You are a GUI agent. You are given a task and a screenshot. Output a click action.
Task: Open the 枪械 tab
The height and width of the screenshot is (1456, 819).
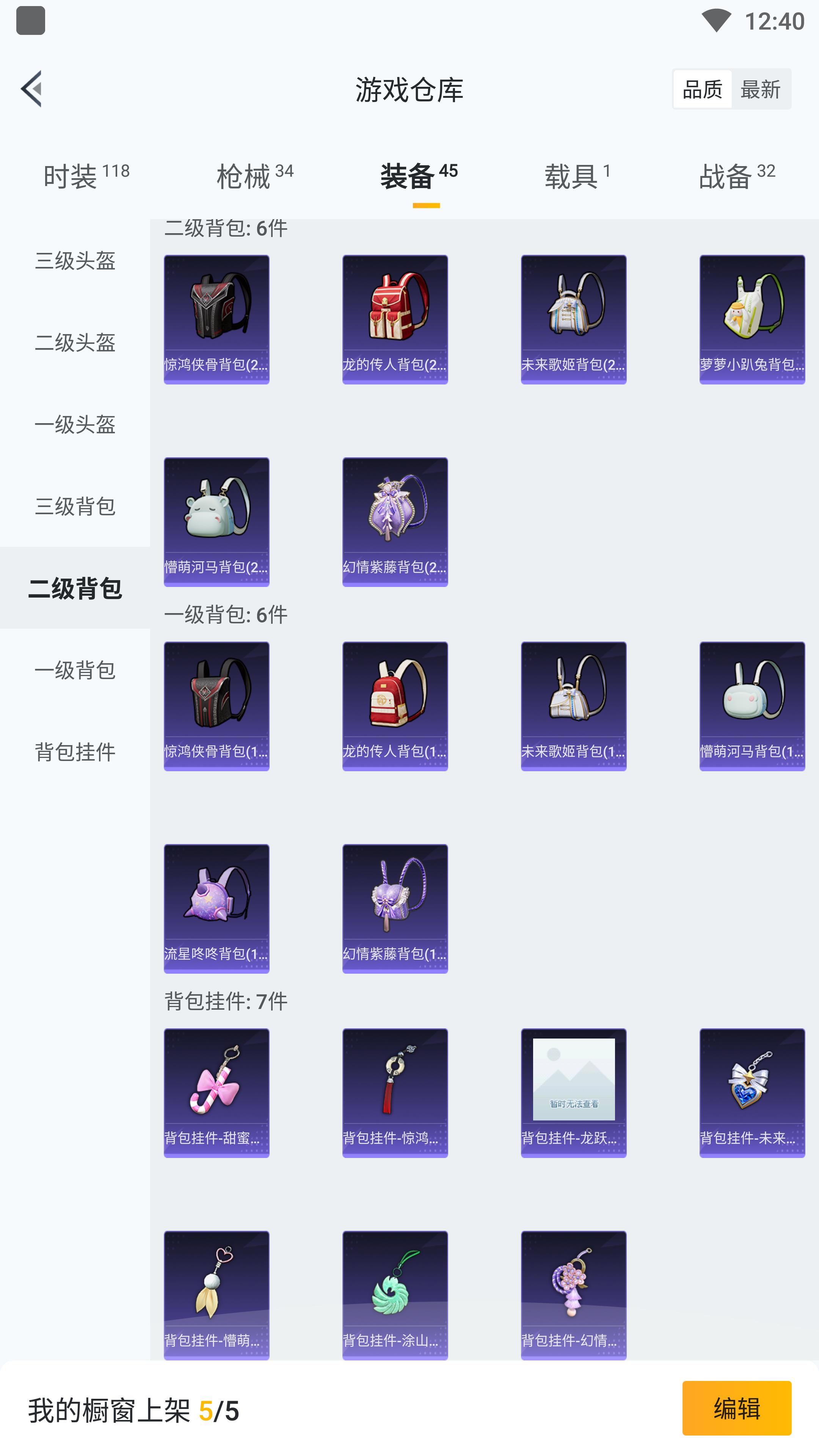254,176
